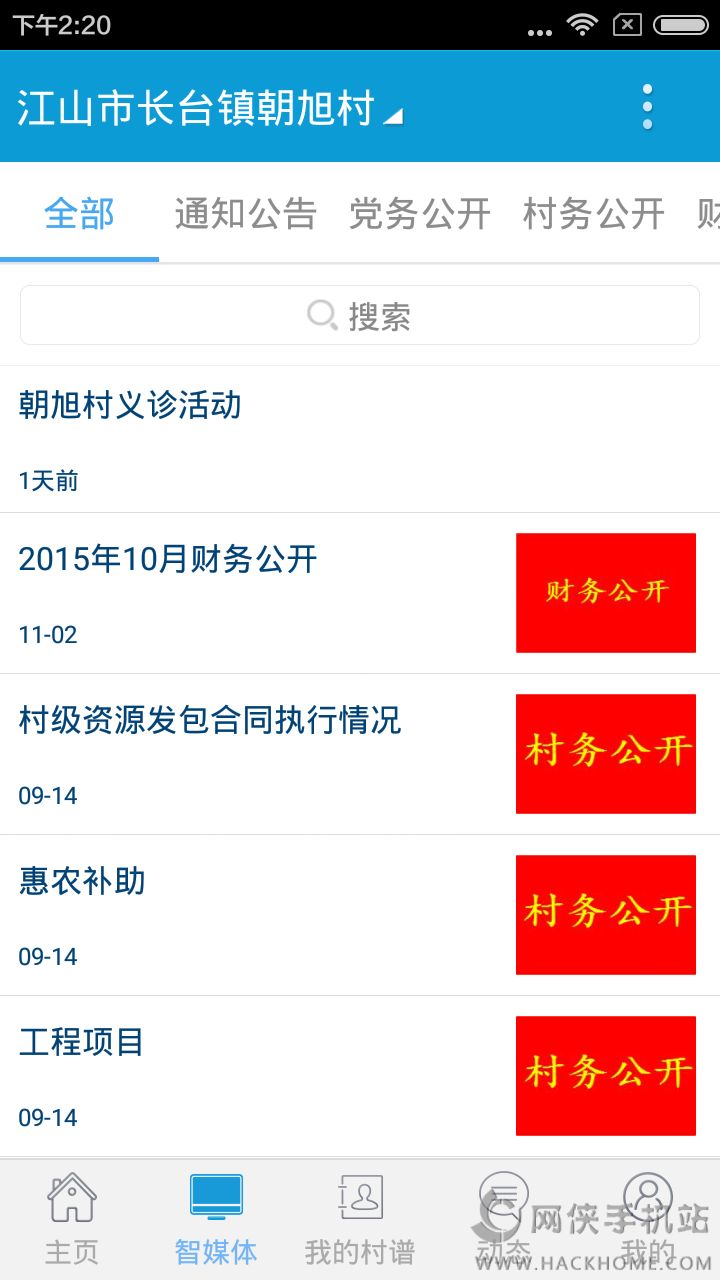Tap the 搜索 search box
The width and height of the screenshot is (720, 1280).
coord(360,316)
